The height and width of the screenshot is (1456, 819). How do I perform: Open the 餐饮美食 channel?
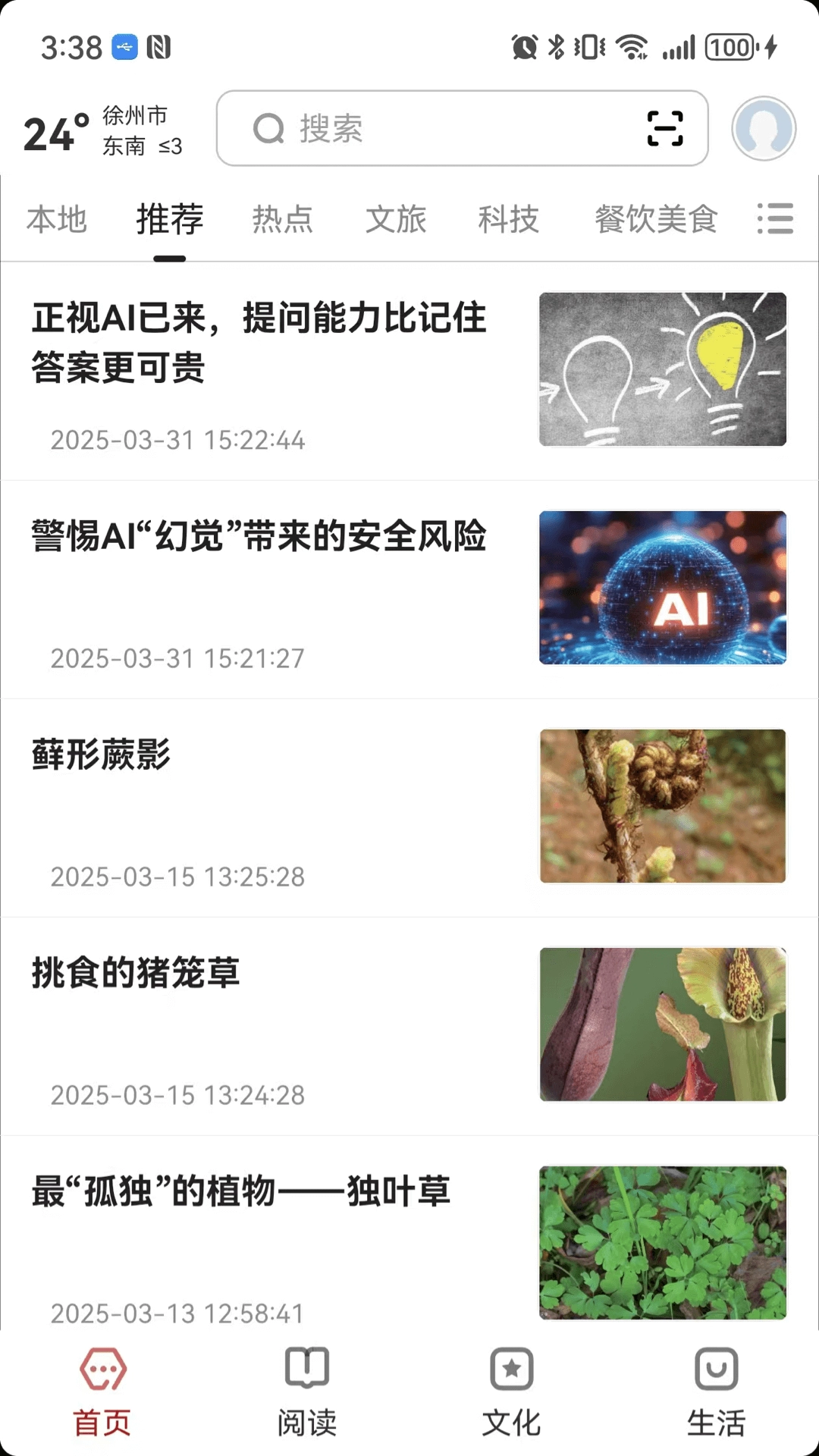[x=656, y=219]
